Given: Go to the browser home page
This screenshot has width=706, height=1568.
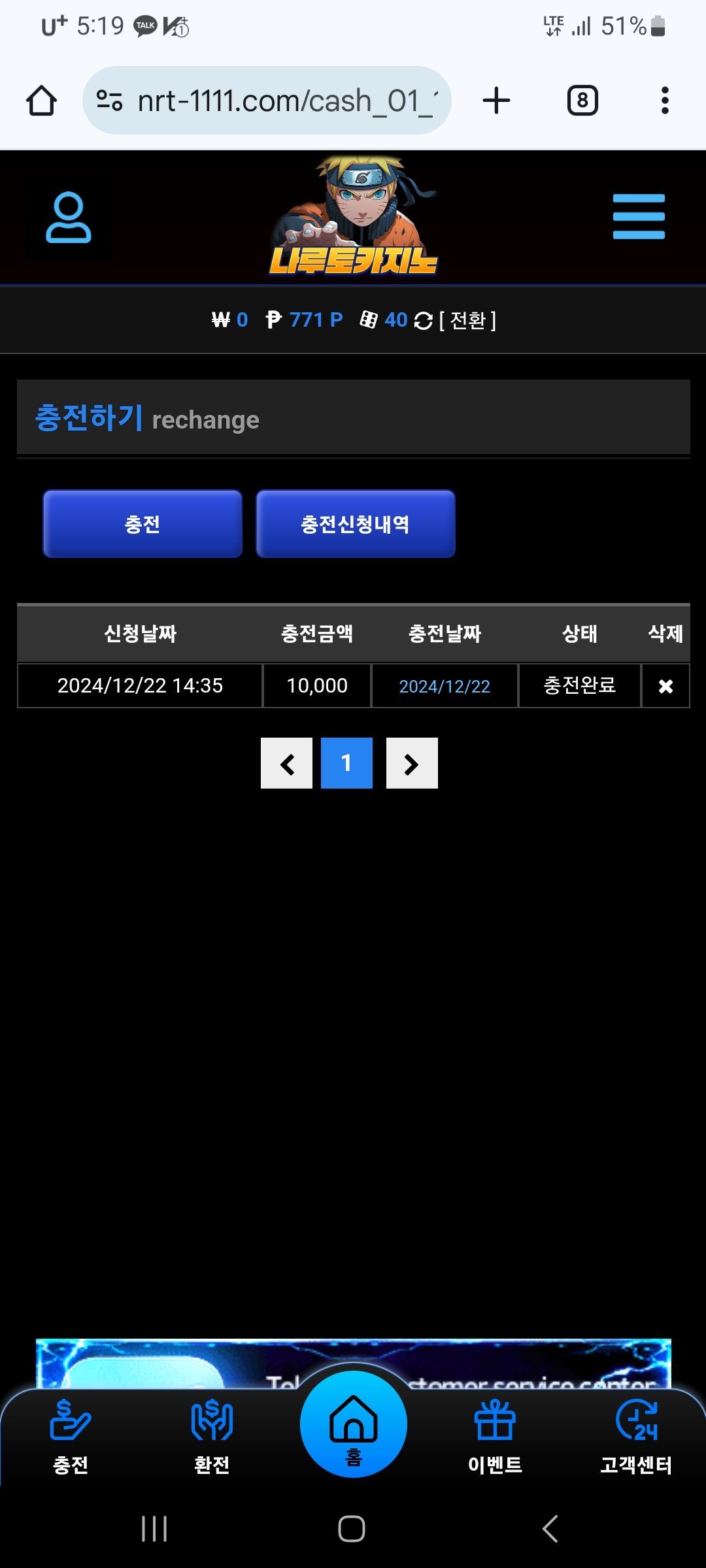Looking at the screenshot, I should tap(41, 101).
